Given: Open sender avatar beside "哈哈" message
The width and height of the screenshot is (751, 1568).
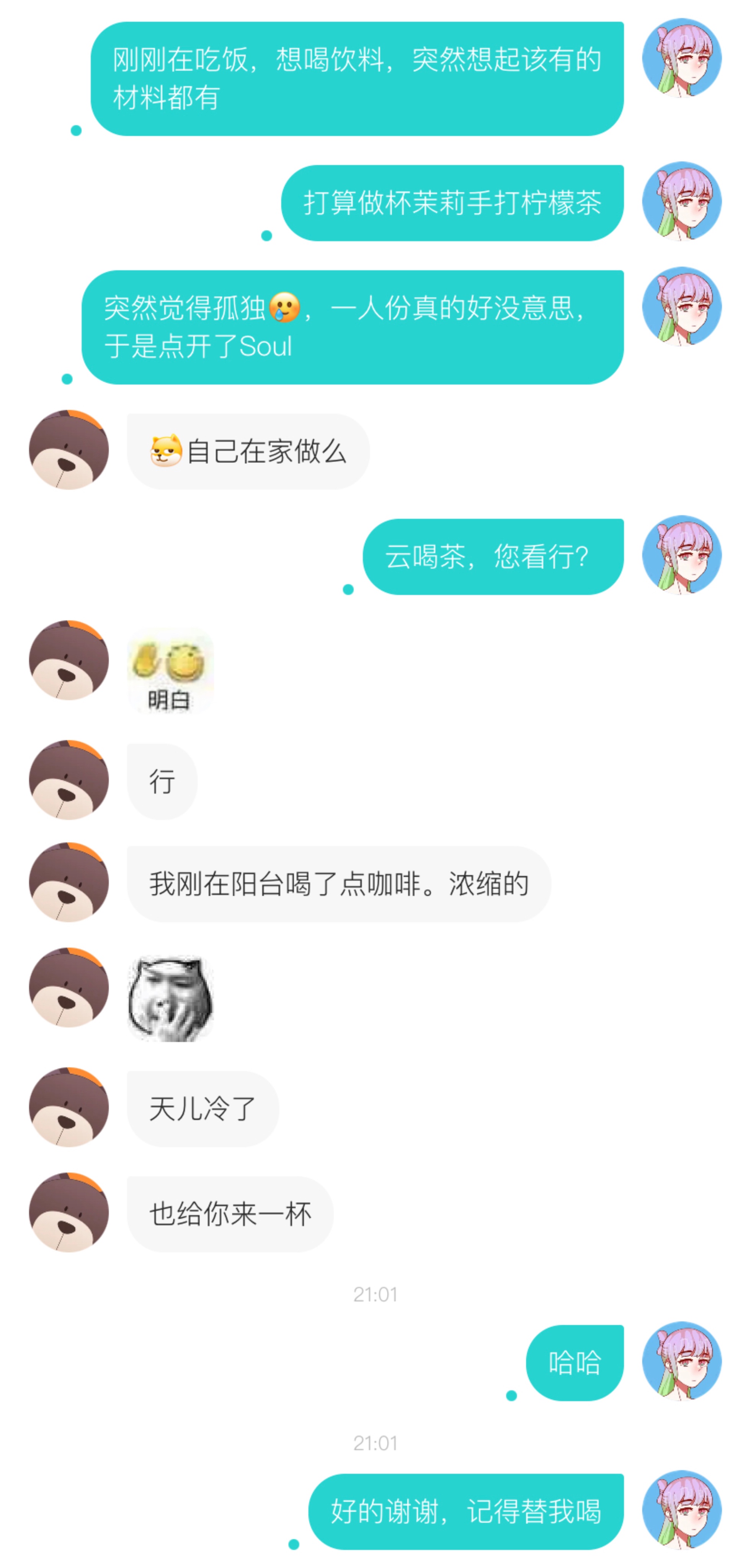Looking at the screenshot, I should pos(682,1362).
